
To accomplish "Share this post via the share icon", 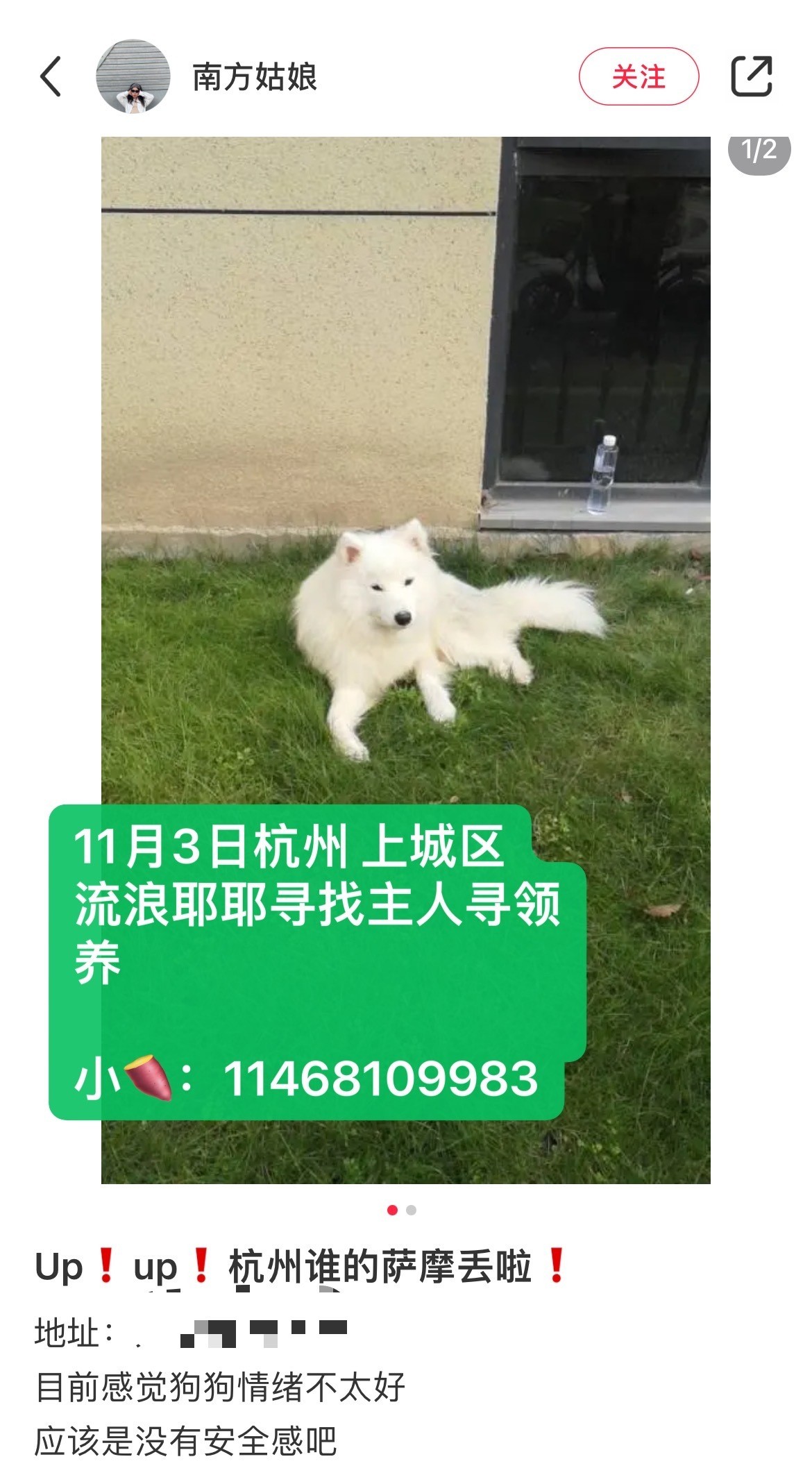I will [x=752, y=76].
